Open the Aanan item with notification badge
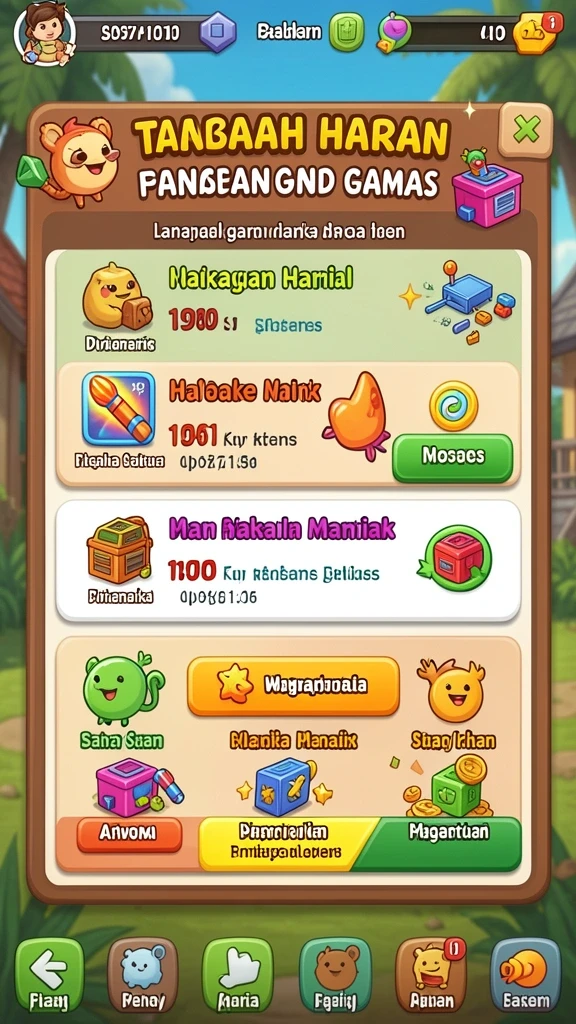The image size is (576, 1024). click(430, 974)
